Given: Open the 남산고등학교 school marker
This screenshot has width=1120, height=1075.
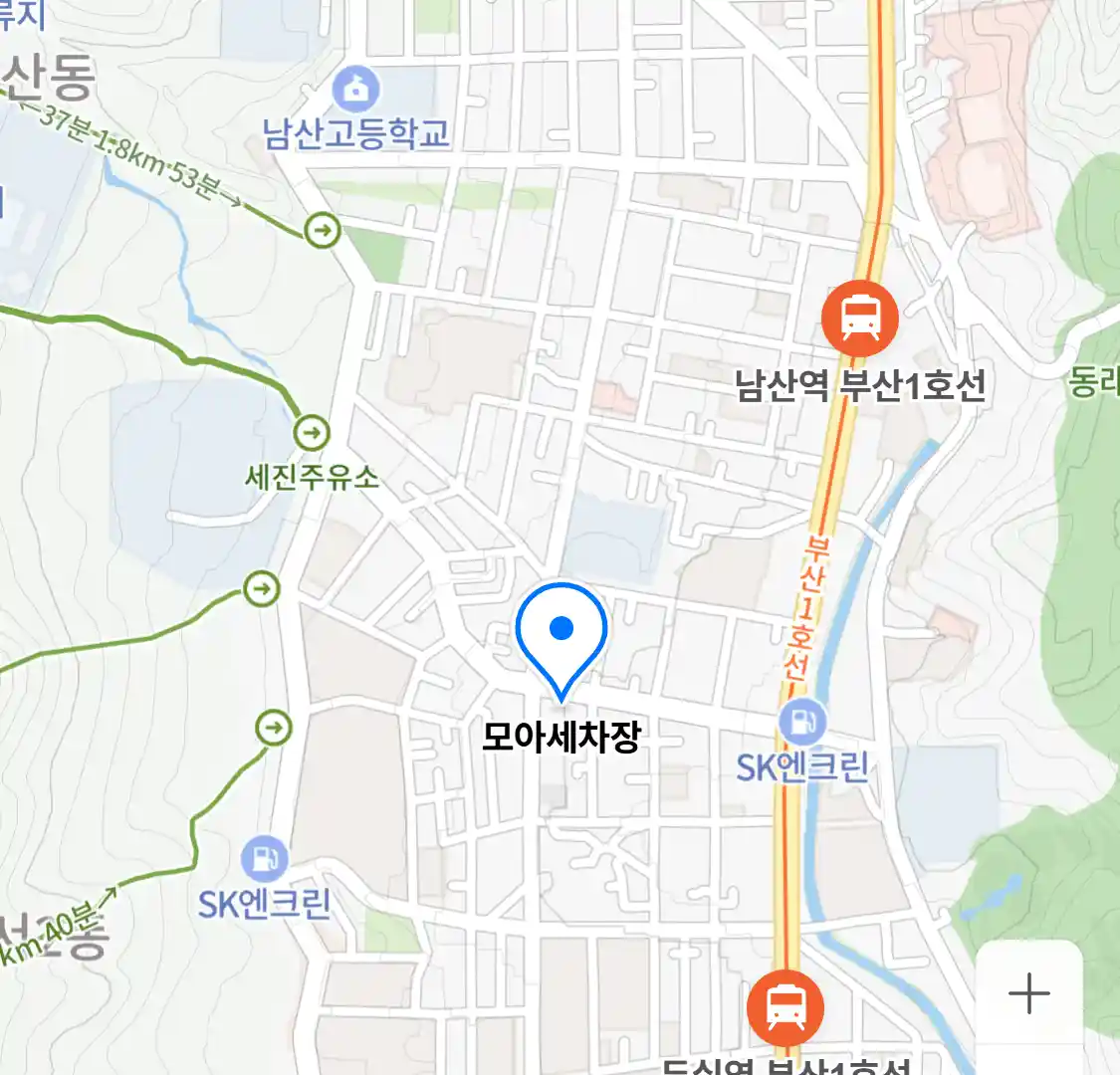Looking at the screenshot, I should (x=355, y=91).
